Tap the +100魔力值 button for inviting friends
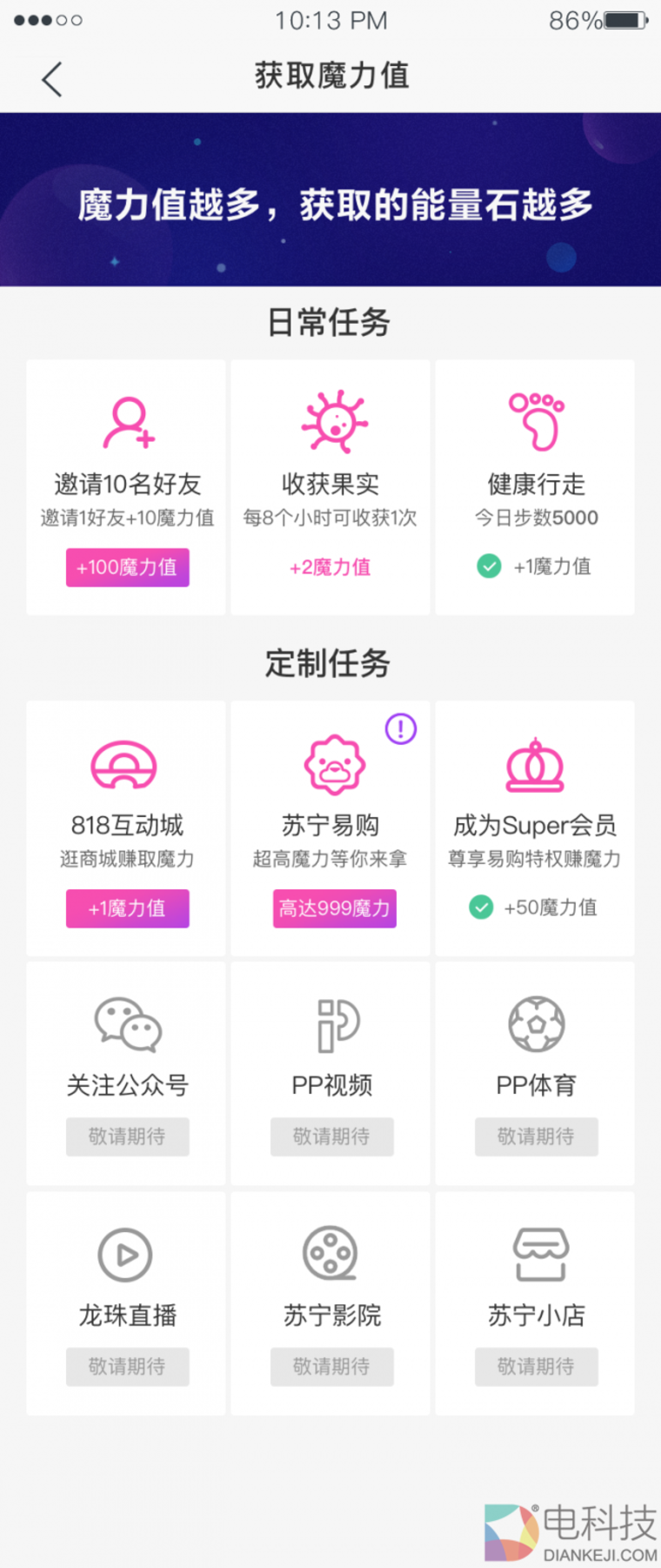Viewport: 661px width, 1568px height. pyautogui.click(x=127, y=567)
